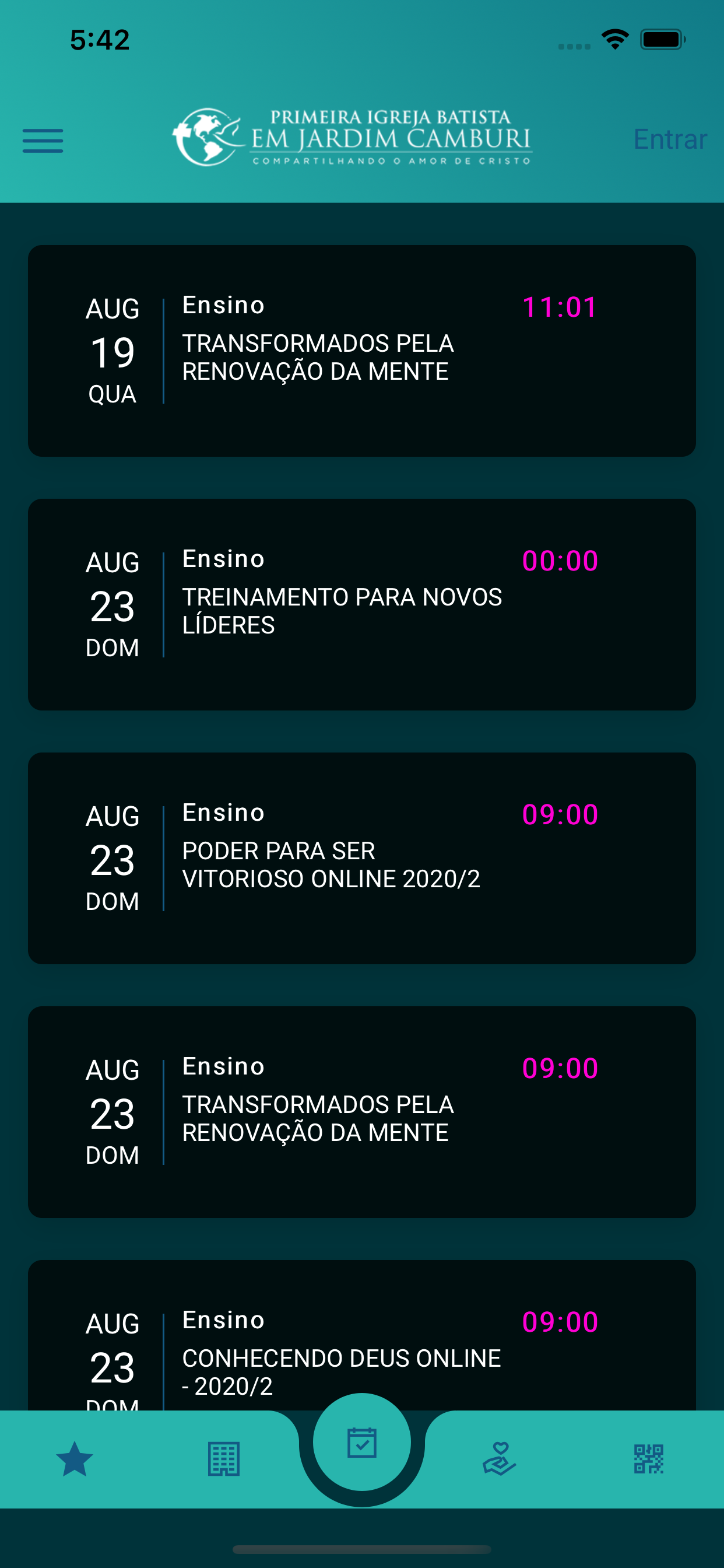This screenshot has width=724, height=1568.
Task: Switch to the building tab
Action: (223, 1459)
